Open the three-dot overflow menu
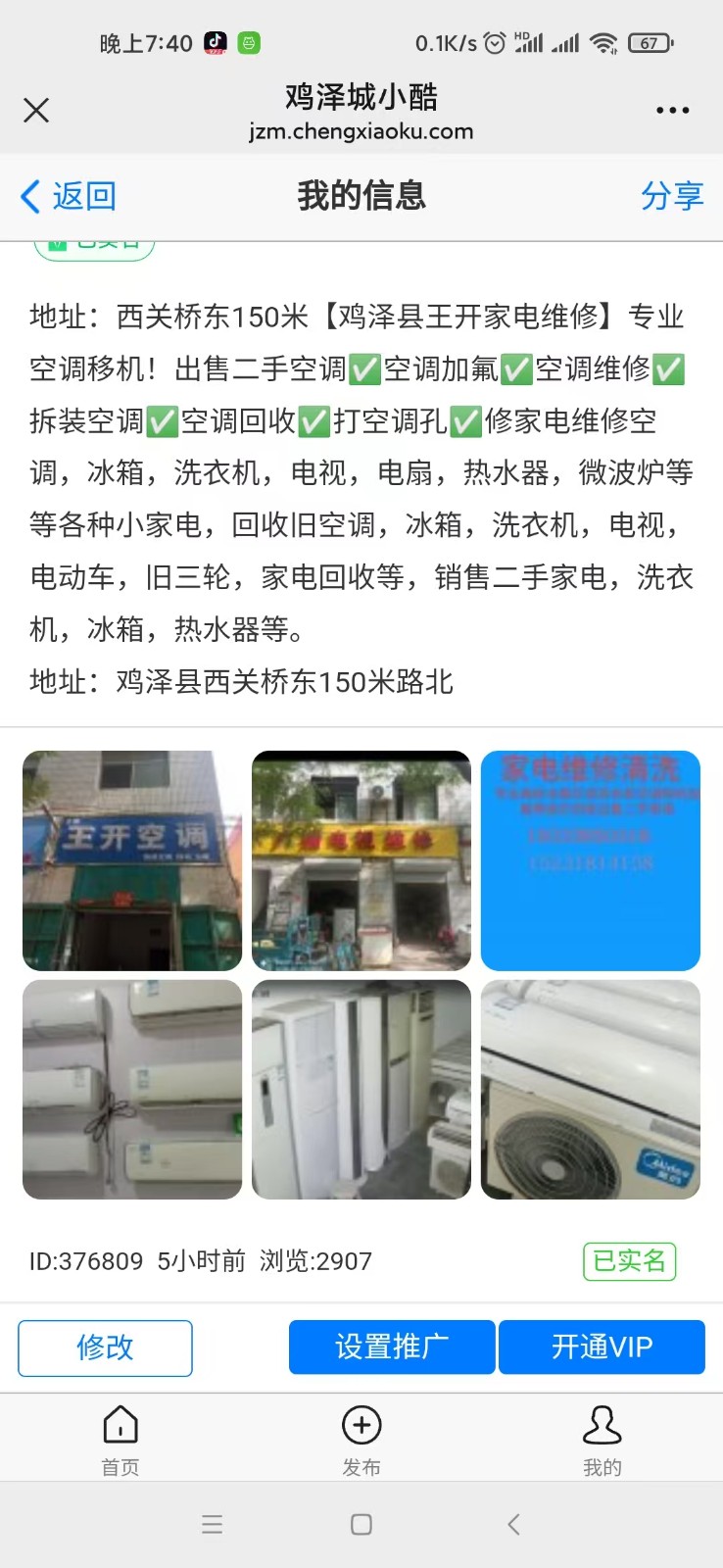 672,110
